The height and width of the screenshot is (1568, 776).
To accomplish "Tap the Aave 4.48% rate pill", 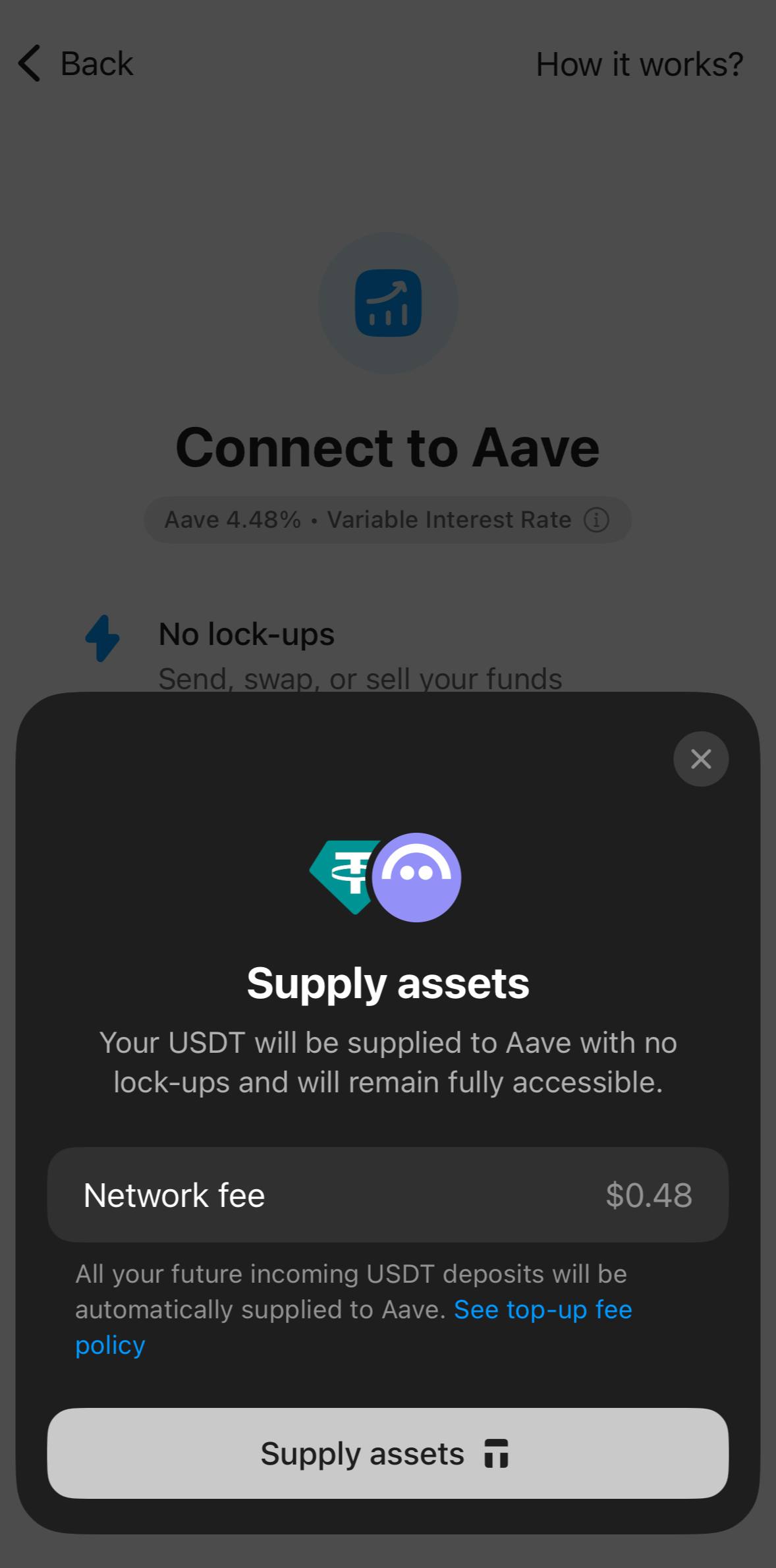I will pyautogui.click(x=387, y=519).
